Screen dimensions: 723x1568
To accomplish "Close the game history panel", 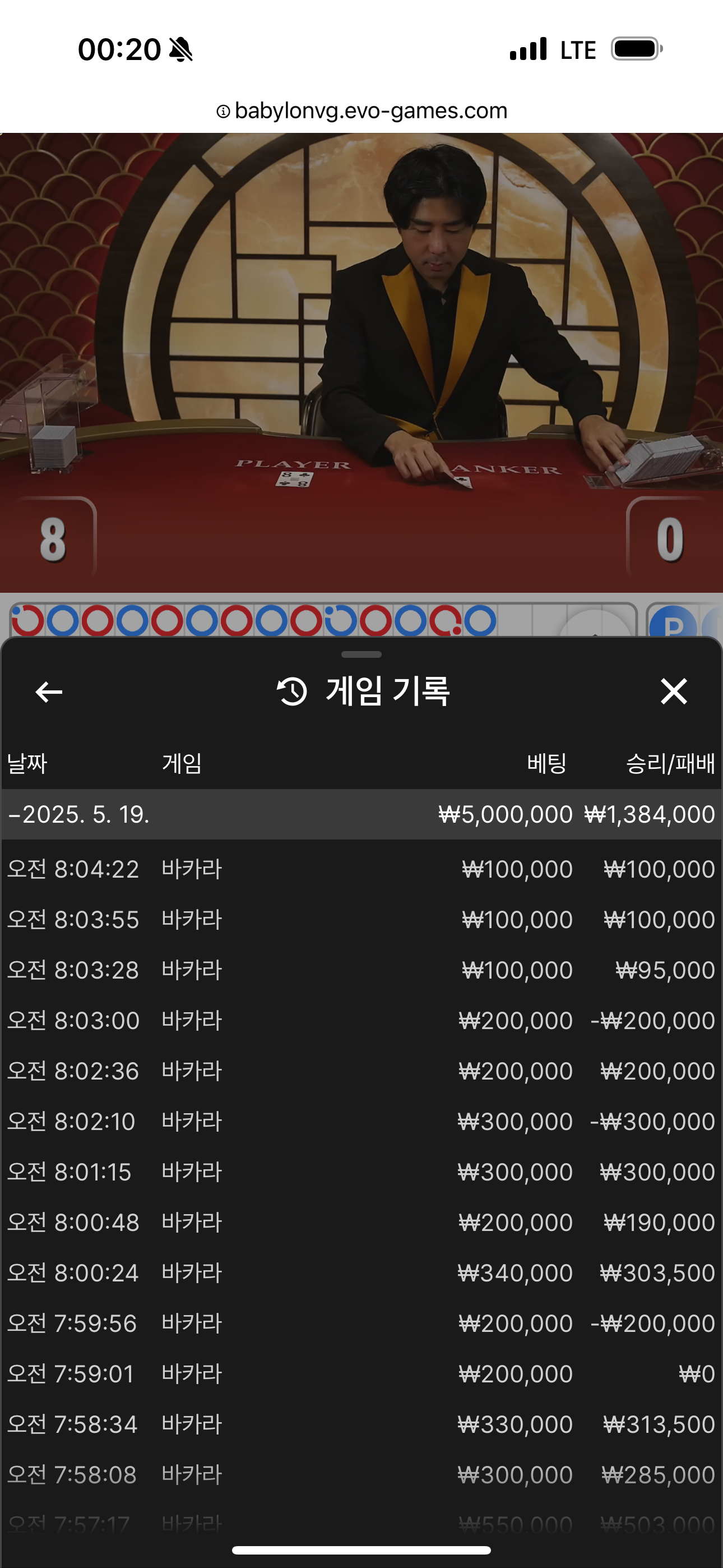I will 674,691.
